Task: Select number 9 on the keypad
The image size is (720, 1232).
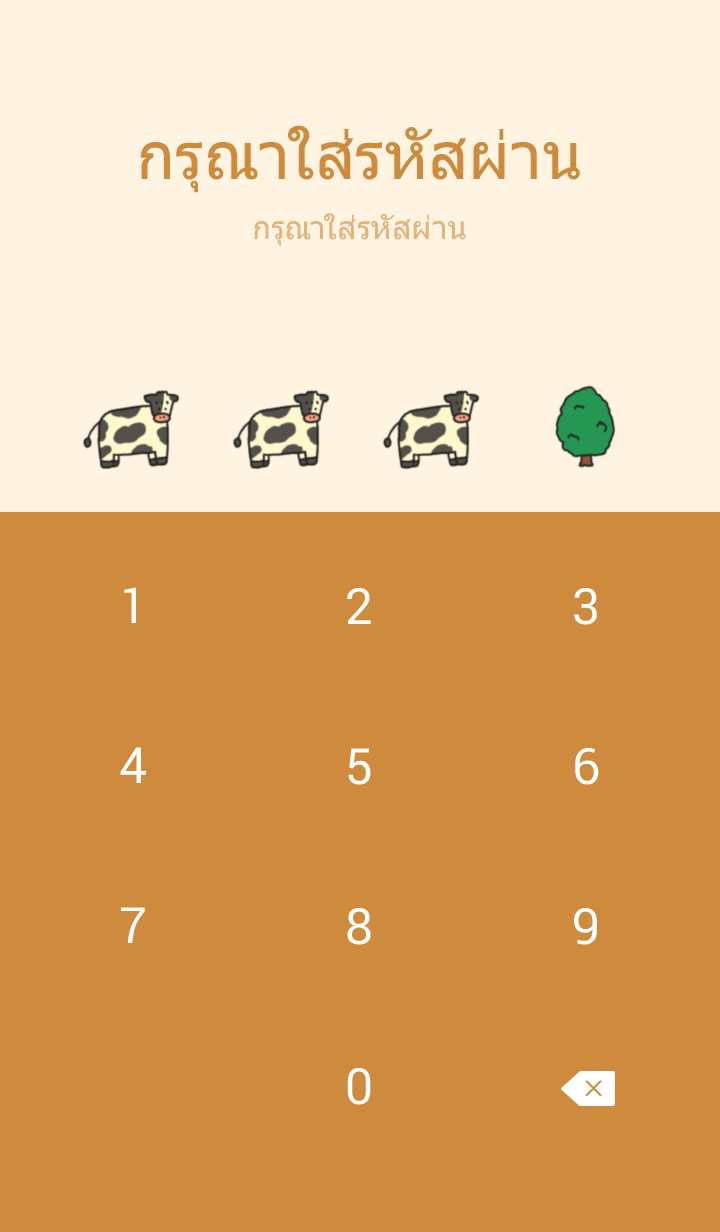Action: click(x=586, y=927)
